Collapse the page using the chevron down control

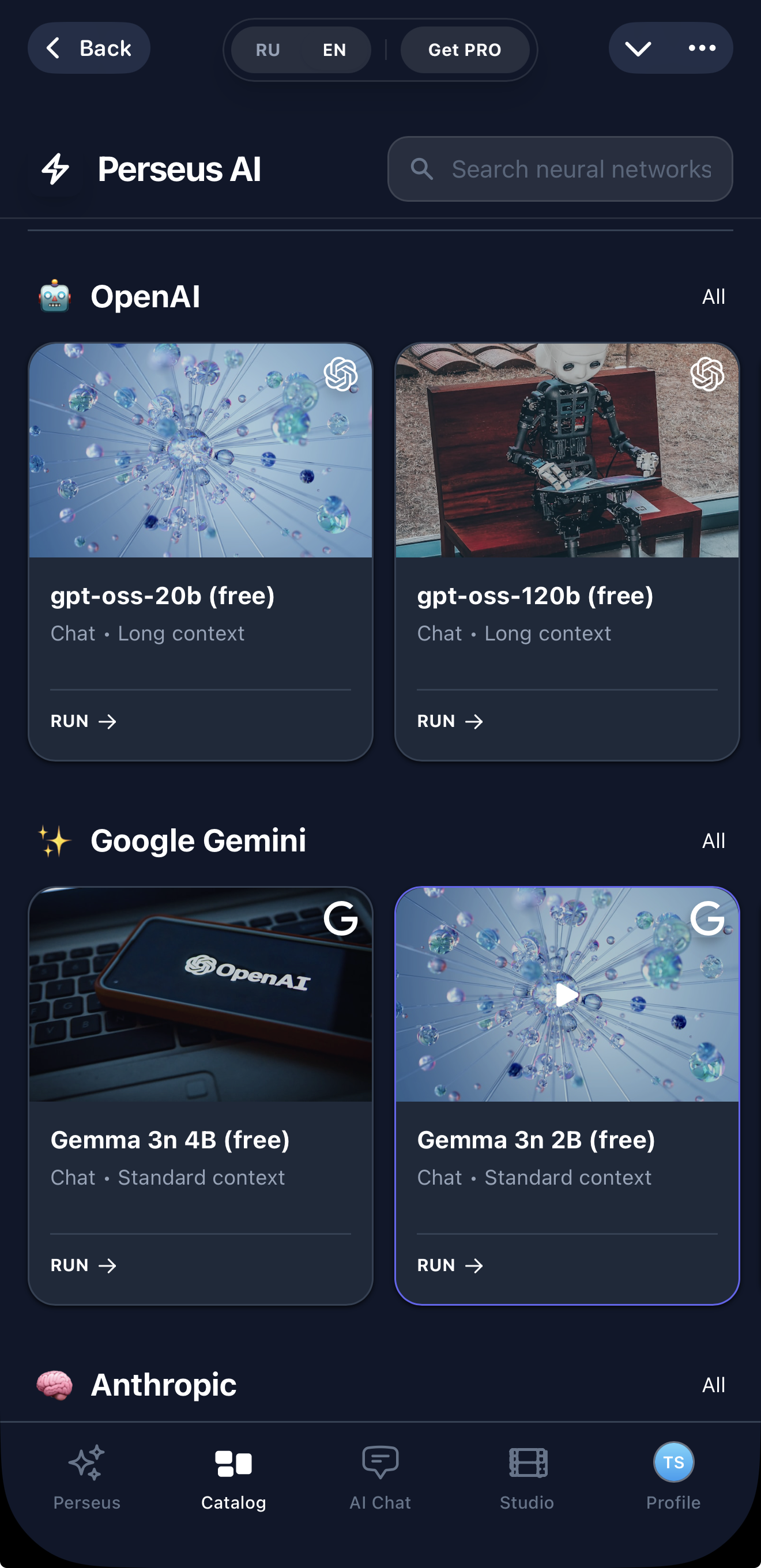click(x=637, y=48)
